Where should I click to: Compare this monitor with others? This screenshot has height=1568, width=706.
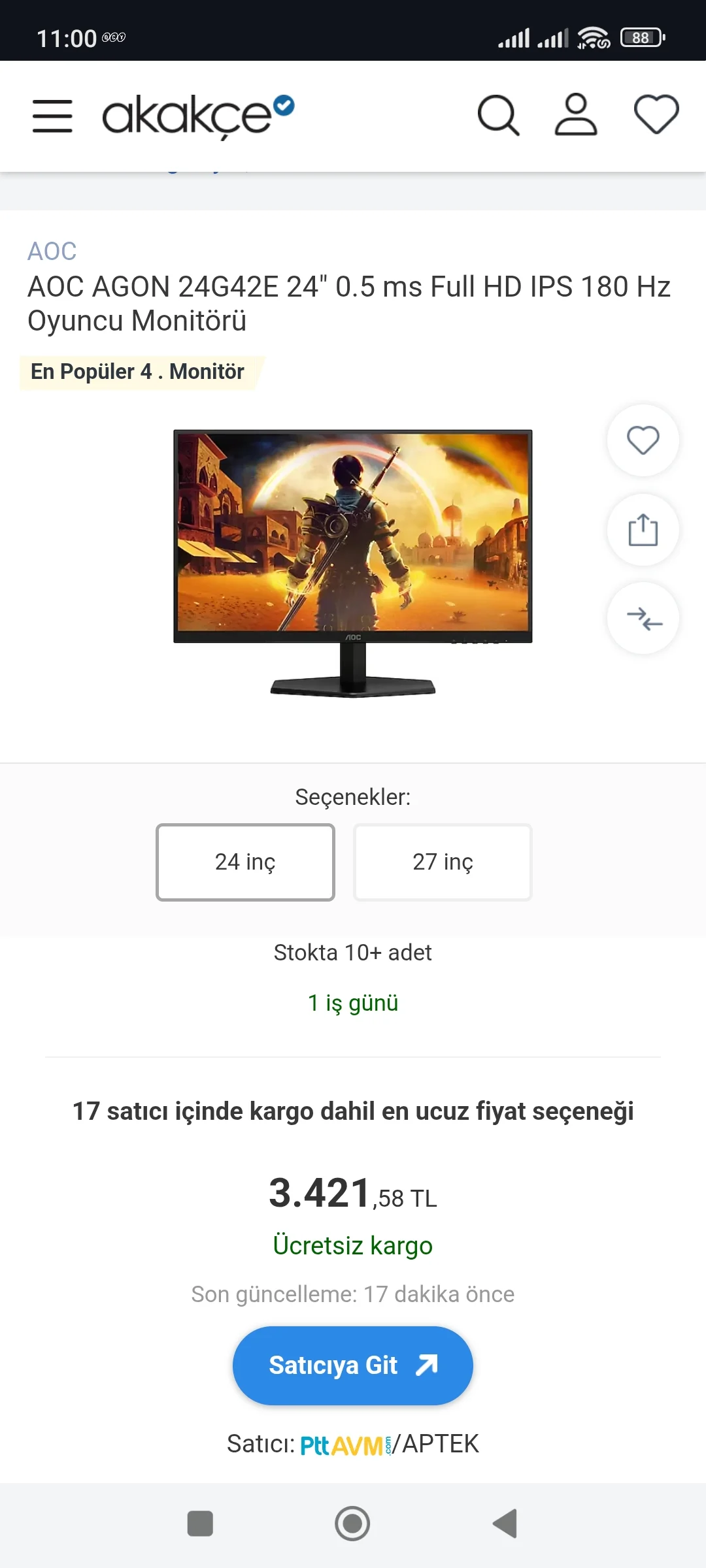(x=643, y=618)
